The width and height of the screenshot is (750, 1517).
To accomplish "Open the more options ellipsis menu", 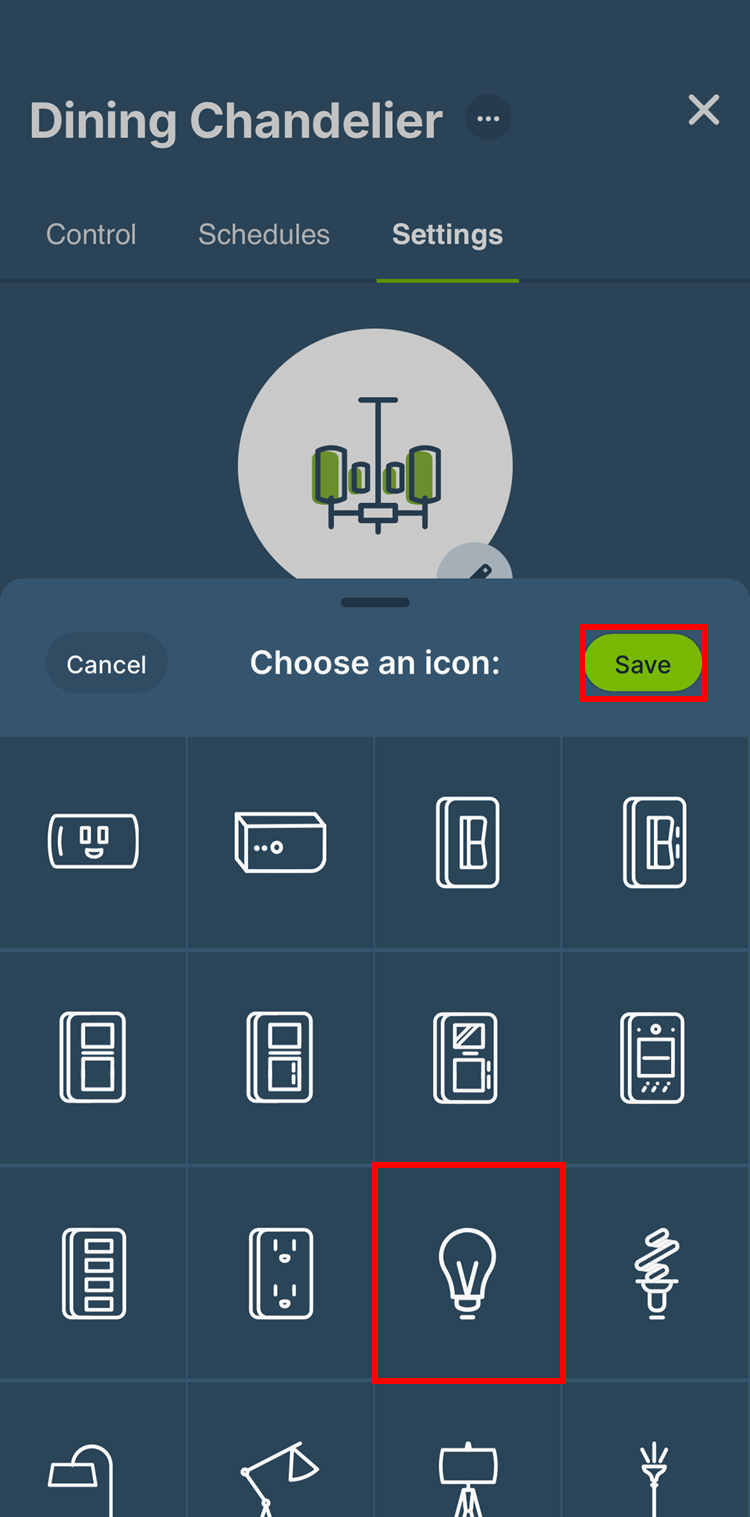I will (488, 119).
